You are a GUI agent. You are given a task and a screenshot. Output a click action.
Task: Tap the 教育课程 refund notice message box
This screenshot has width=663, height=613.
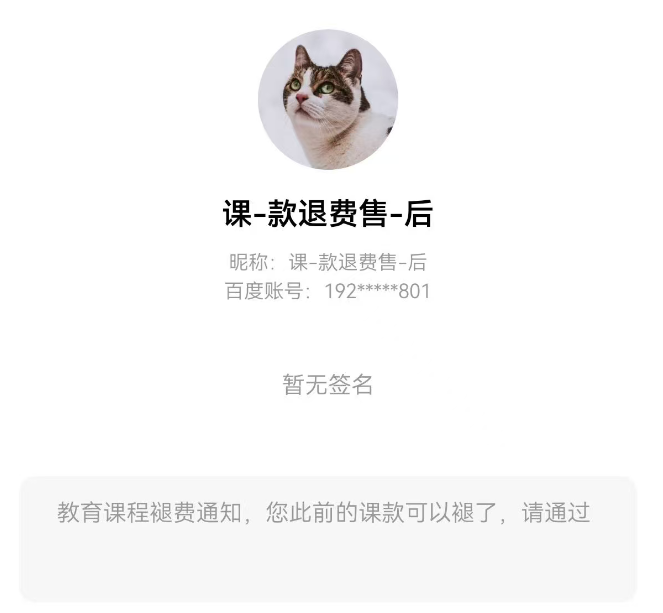click(328, 538)
